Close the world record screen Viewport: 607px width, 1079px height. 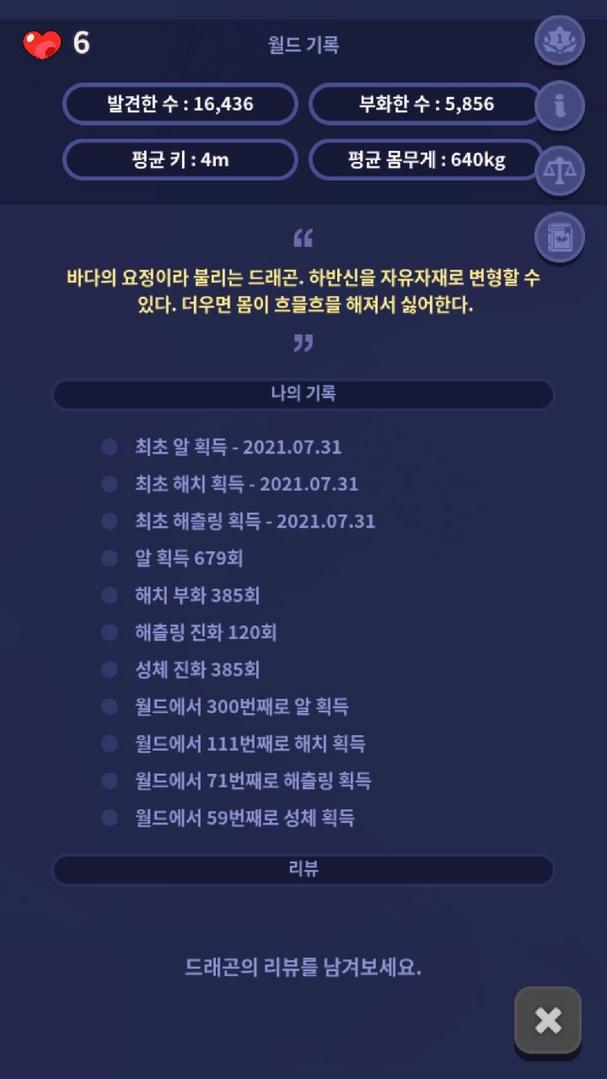click(x=547, y=1020)
